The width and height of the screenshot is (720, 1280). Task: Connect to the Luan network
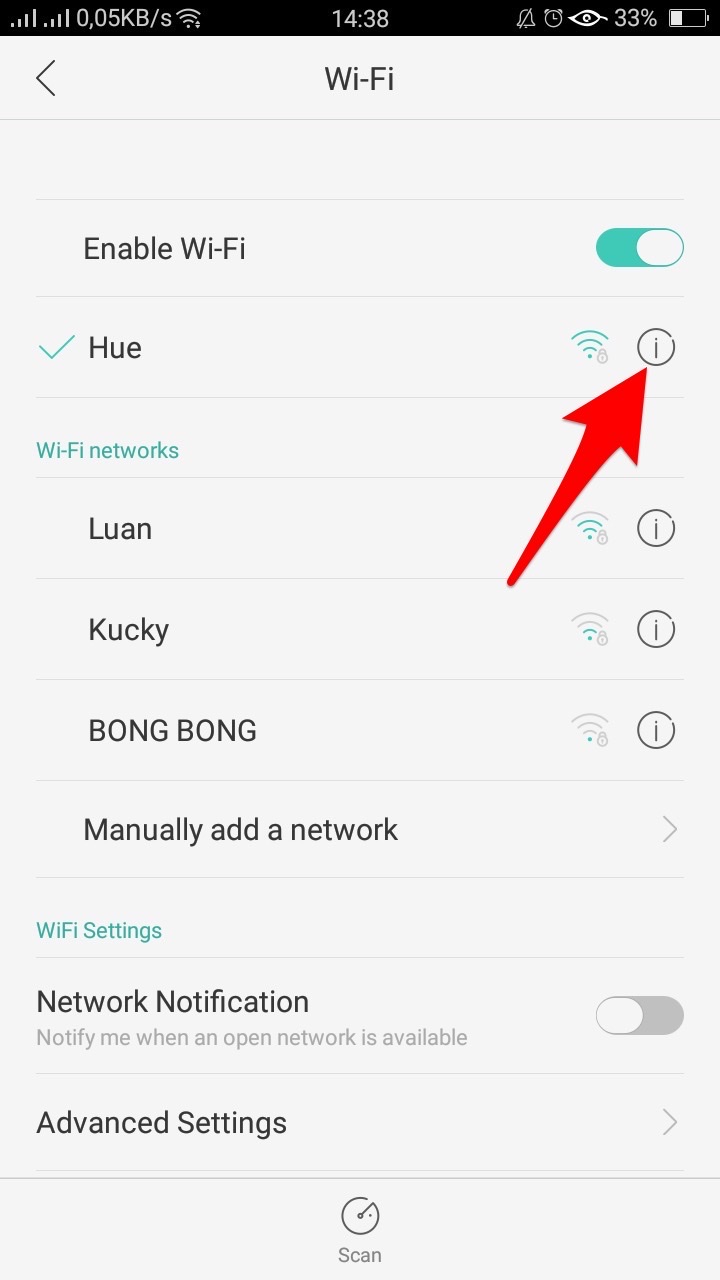[x=120, y=529]
